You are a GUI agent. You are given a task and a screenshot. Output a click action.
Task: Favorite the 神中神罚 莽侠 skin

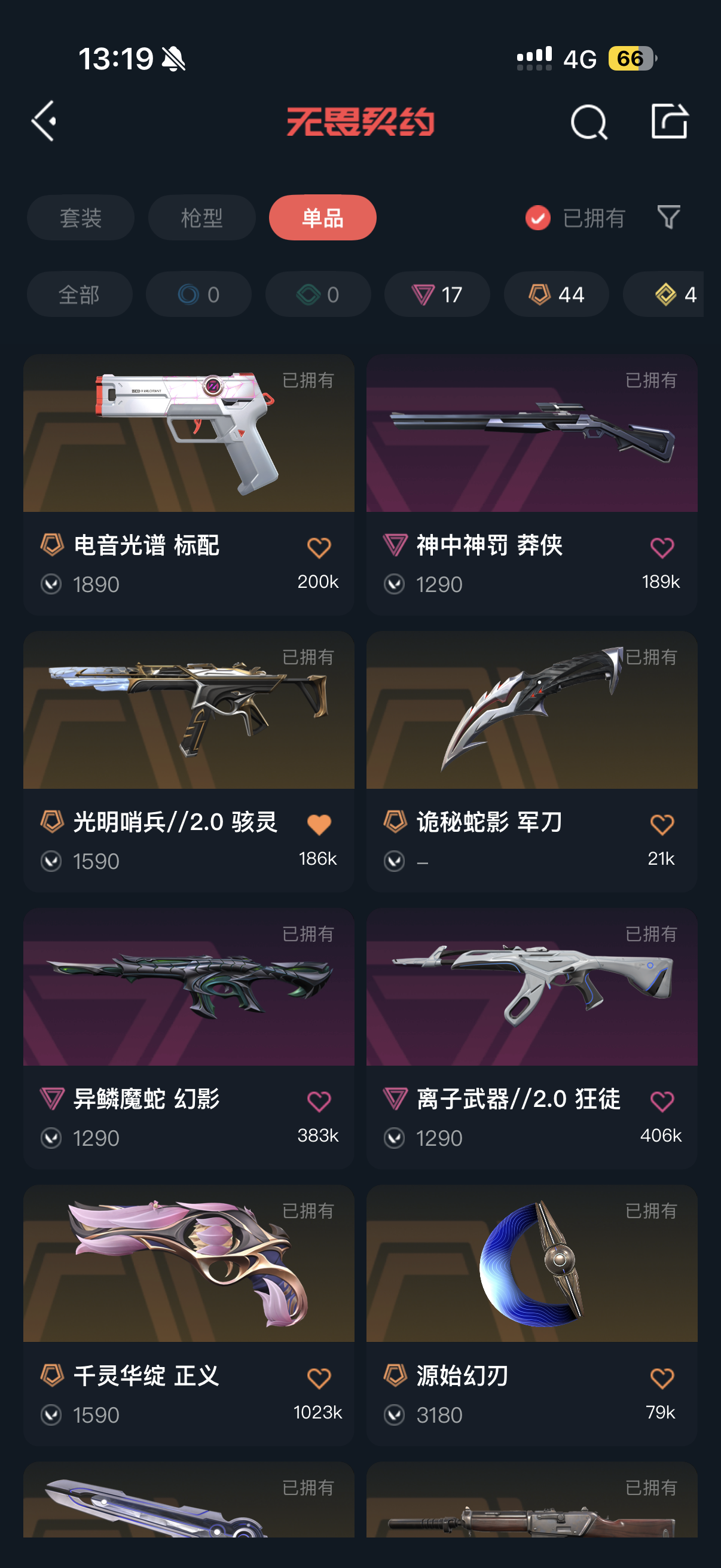[662, 547]
